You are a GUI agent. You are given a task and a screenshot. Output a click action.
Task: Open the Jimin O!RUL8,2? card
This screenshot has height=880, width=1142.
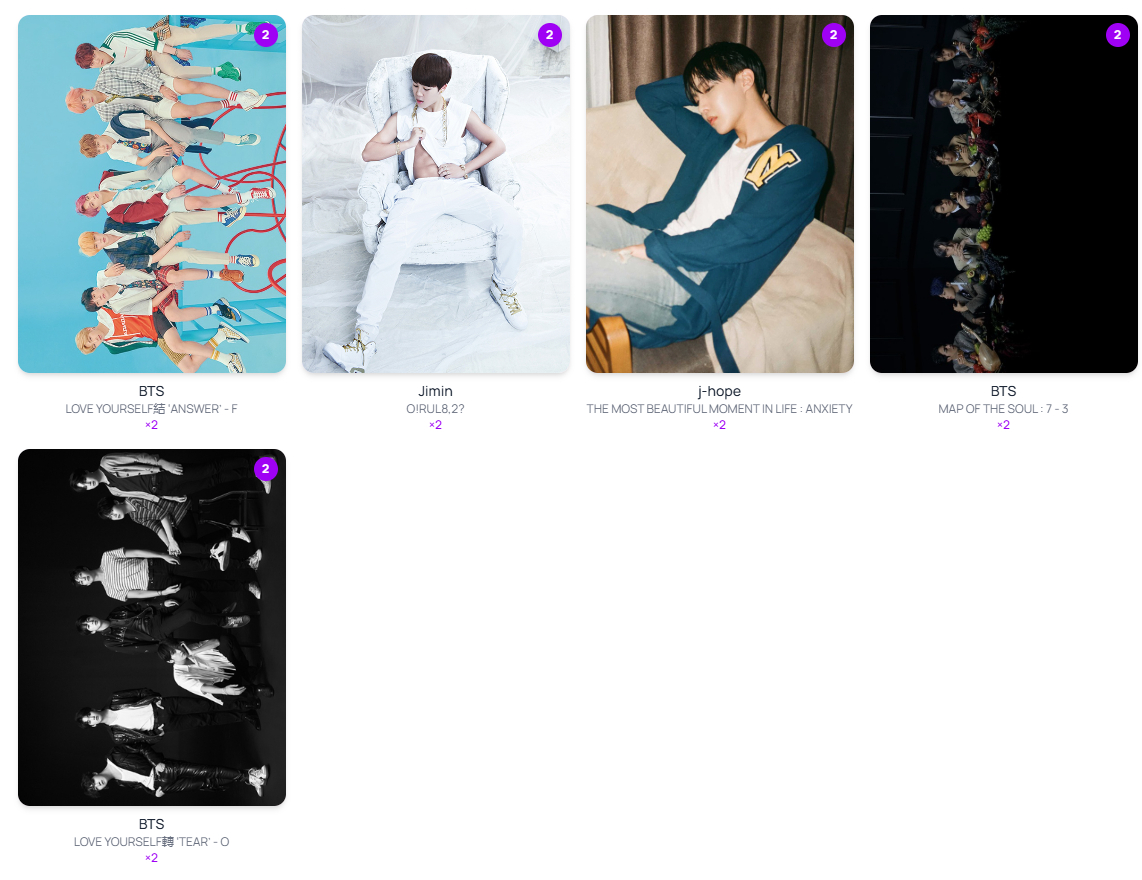click(436, 194)
